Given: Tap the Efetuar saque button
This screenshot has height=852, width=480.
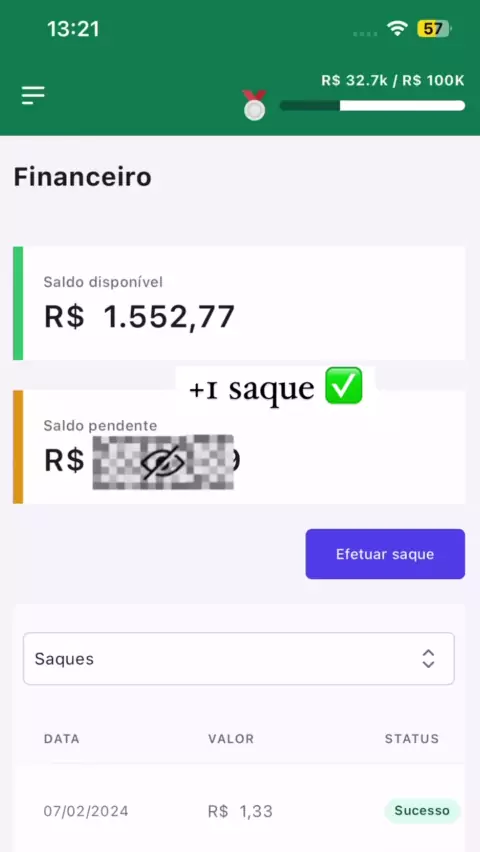Looking at the screenshot, I should [385, 554].
